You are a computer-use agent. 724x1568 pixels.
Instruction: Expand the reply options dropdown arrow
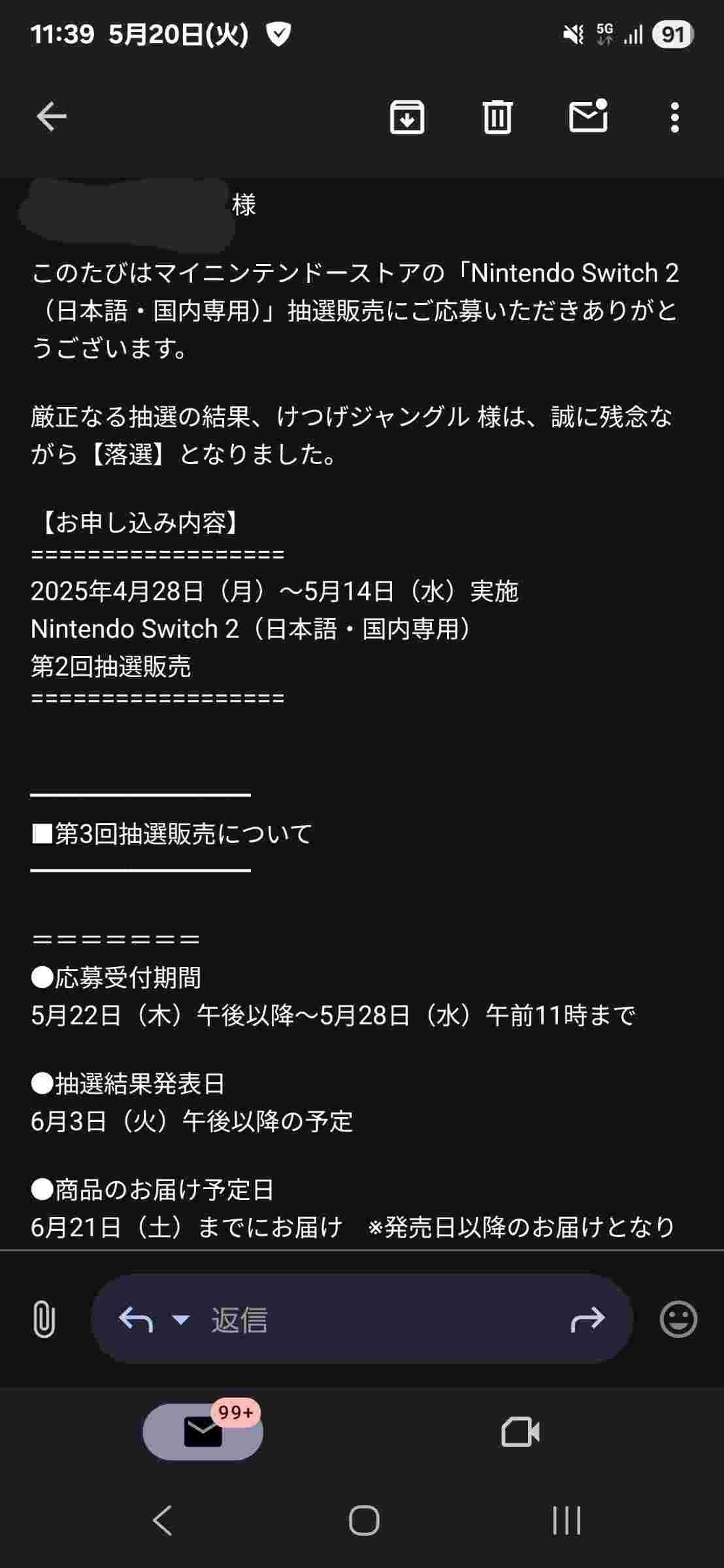(x=180, y=1320)
